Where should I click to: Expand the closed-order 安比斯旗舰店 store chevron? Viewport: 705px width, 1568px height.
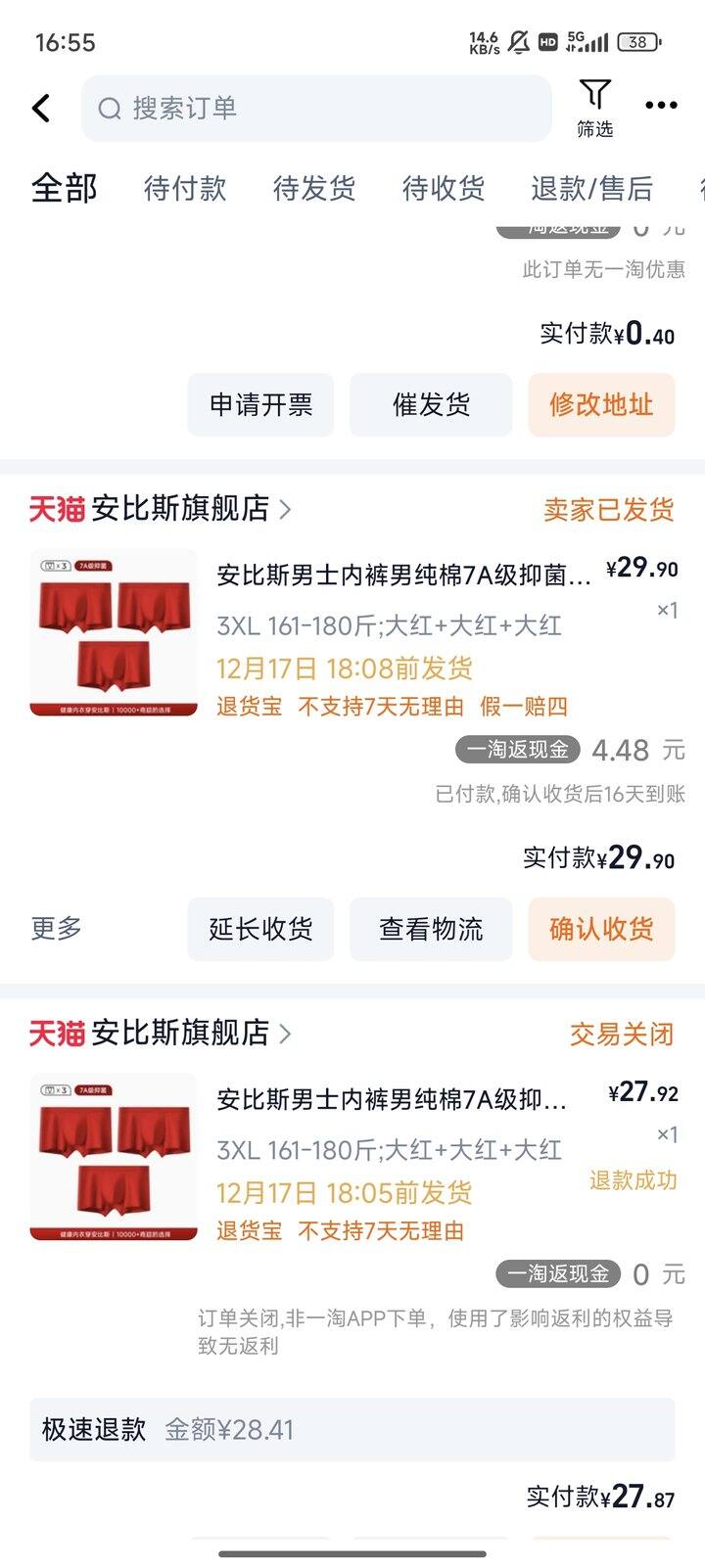pos(285,1034)
